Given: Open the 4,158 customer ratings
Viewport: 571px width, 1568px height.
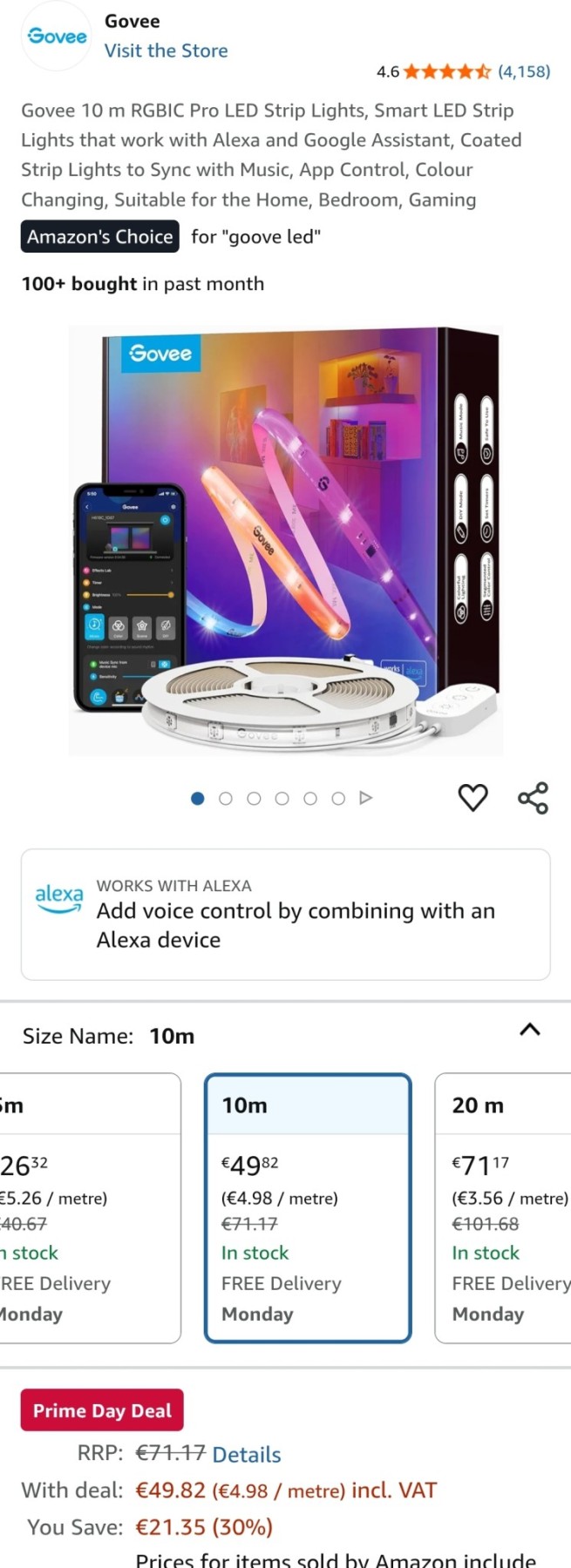Looking at the screenshot, I should click(523, 71).
